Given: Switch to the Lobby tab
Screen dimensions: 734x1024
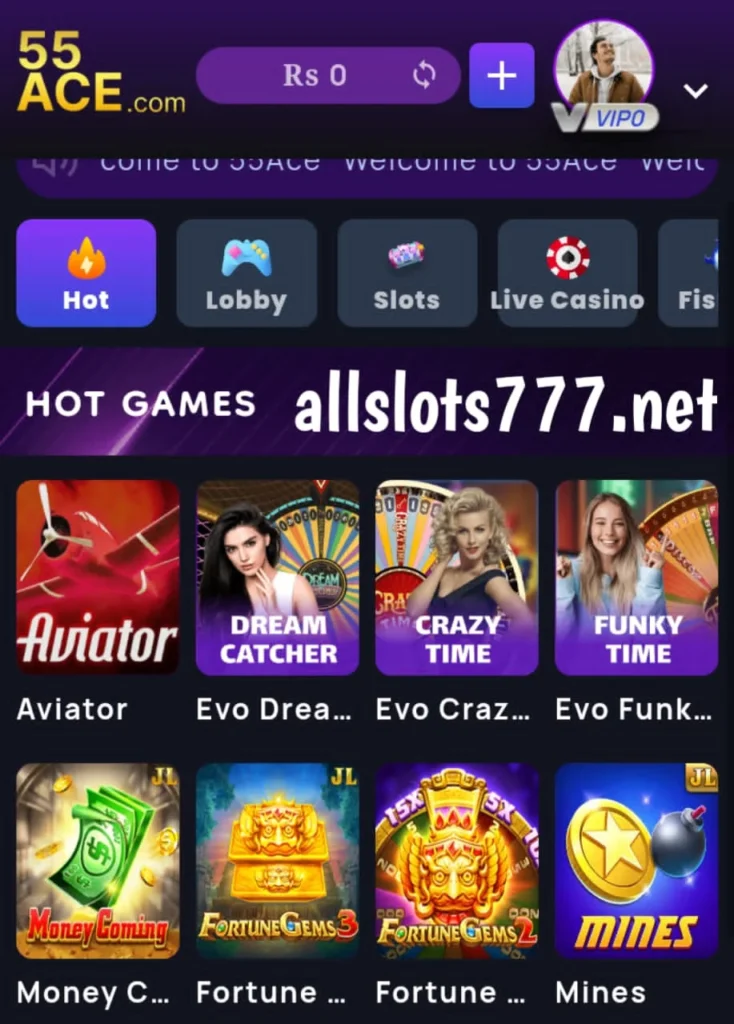Looking at the screenshot, I should pos(246,273).
